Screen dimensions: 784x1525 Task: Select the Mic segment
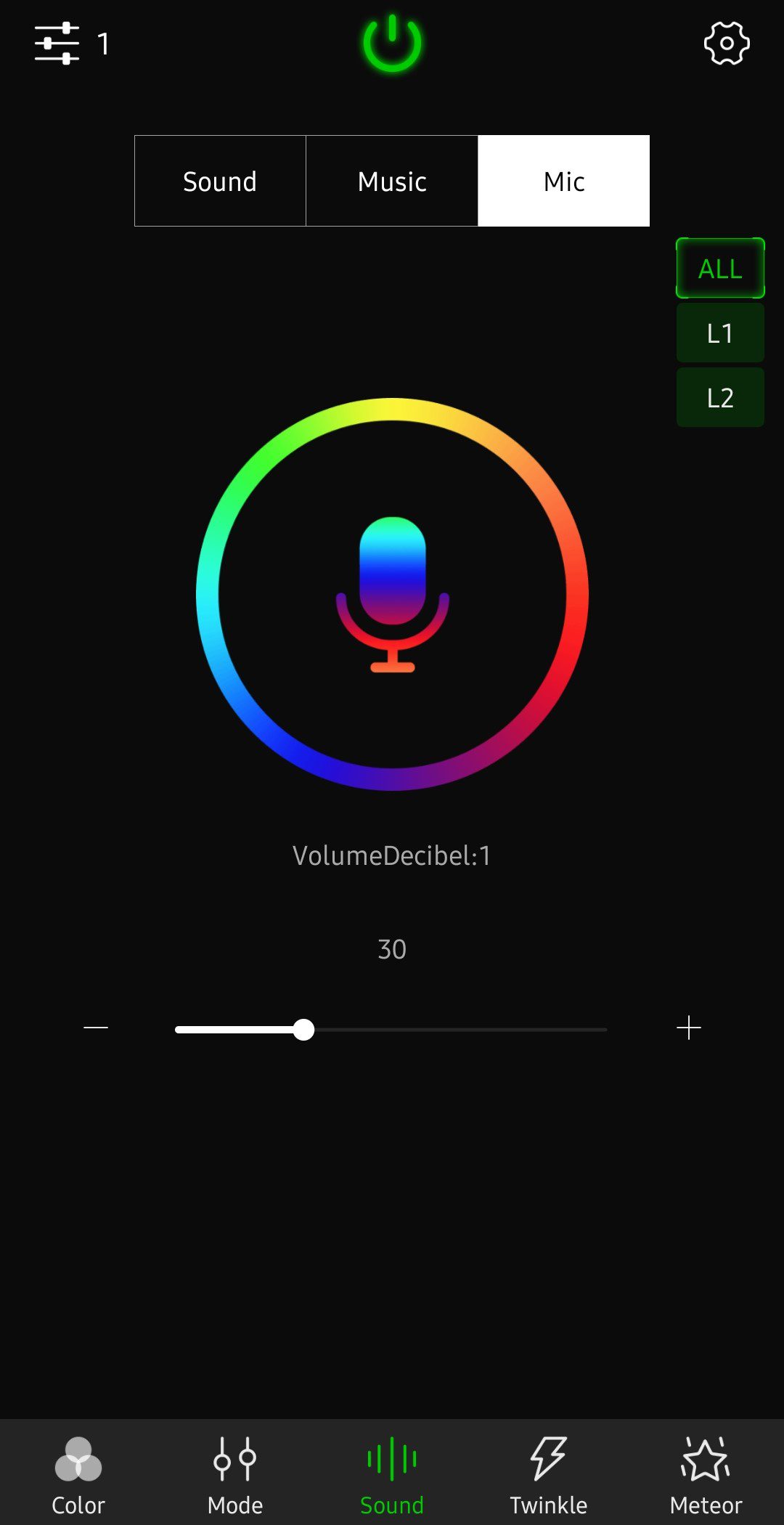coord(564,181)
